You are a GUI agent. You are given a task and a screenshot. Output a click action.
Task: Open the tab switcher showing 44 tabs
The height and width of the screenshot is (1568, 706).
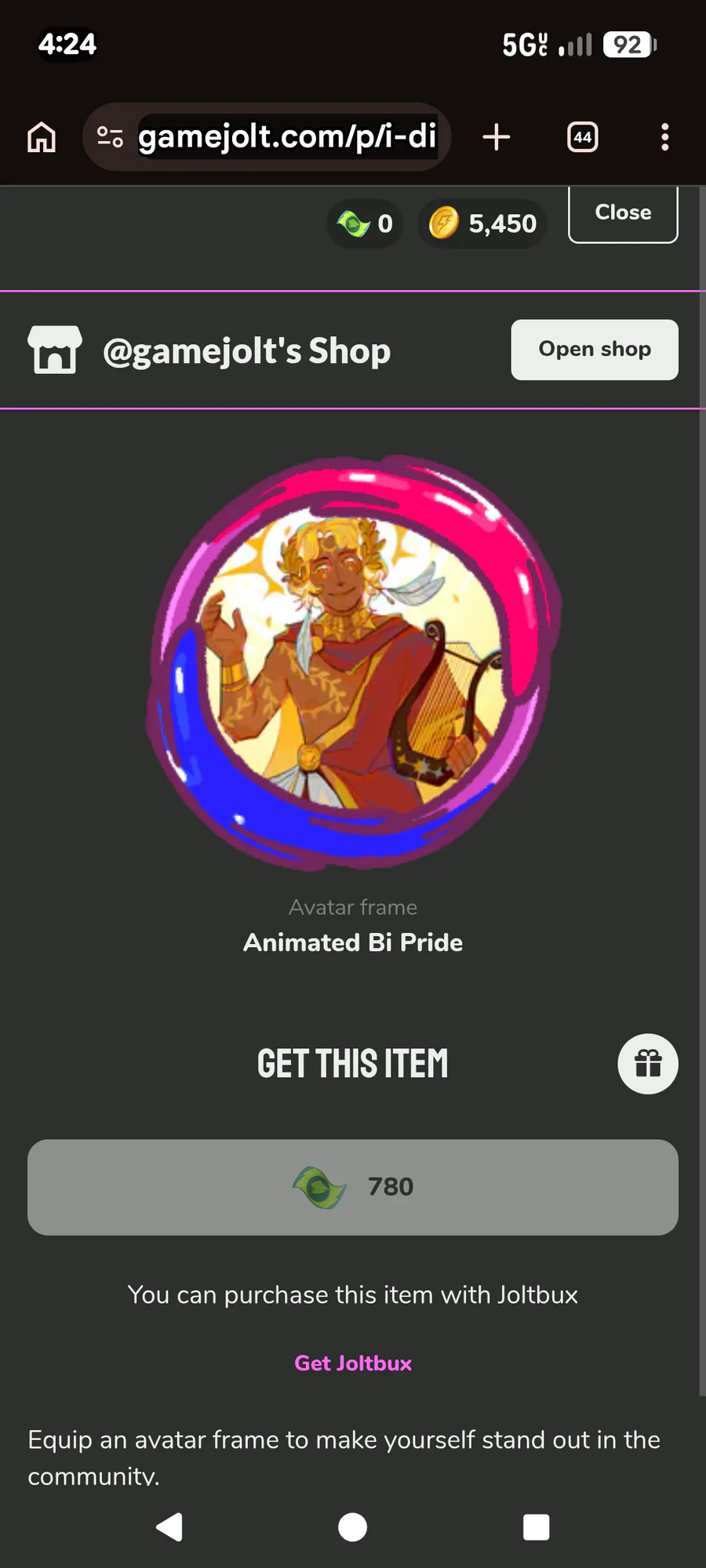tap(582, 137)
